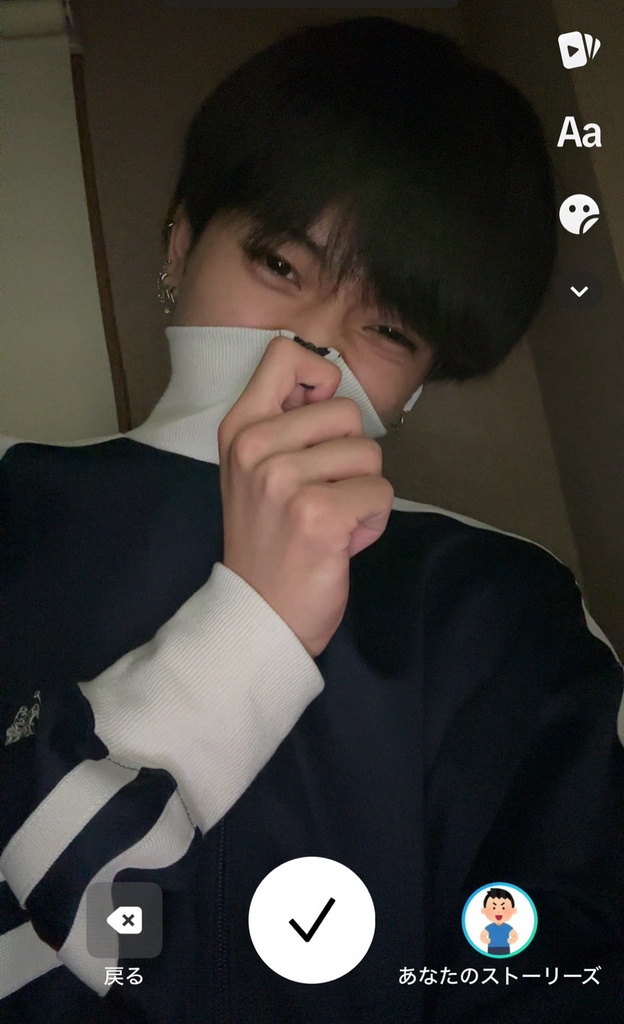Add text with the Aa tool
The width and height of the screenshot is (624, 1024).
[579, 132]
